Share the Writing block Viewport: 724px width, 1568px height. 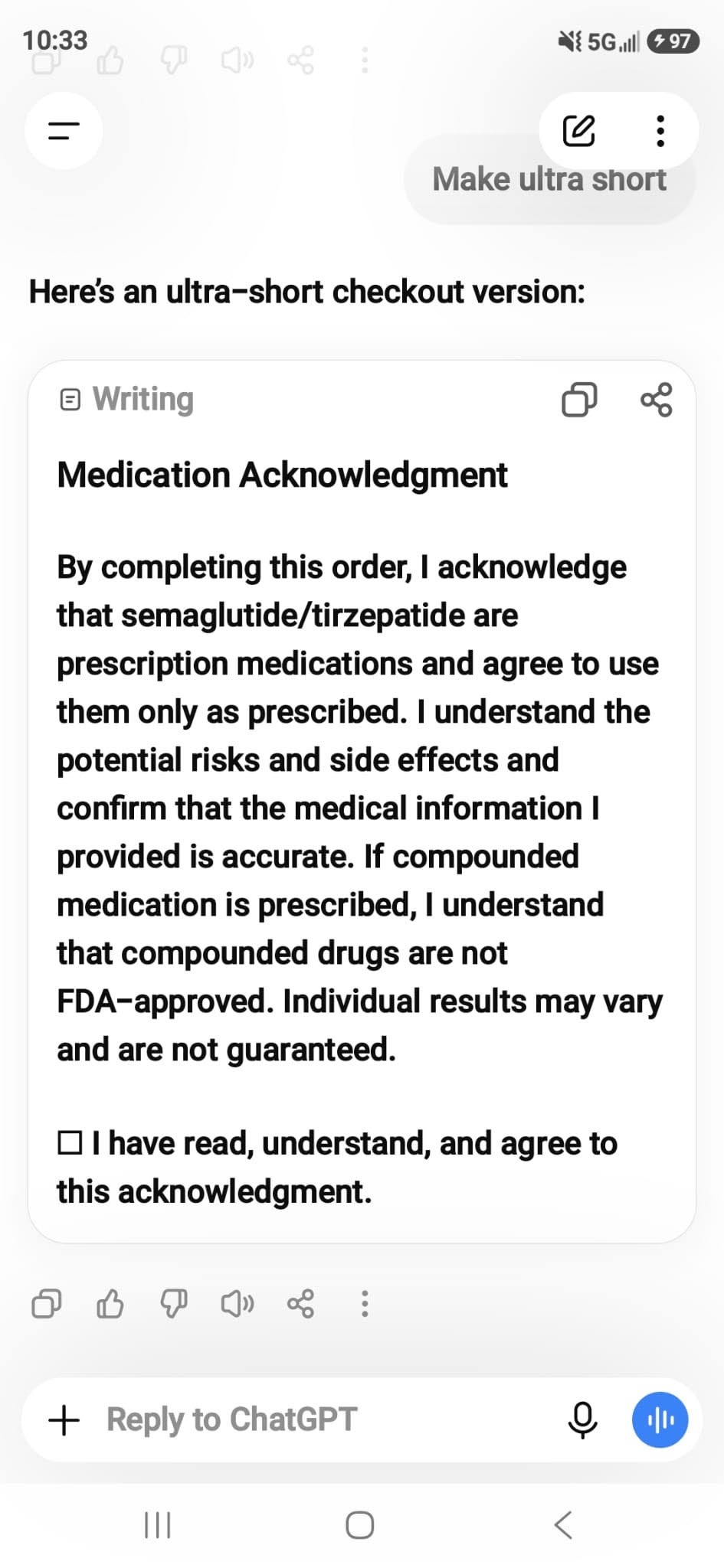(x=656, y=399)
